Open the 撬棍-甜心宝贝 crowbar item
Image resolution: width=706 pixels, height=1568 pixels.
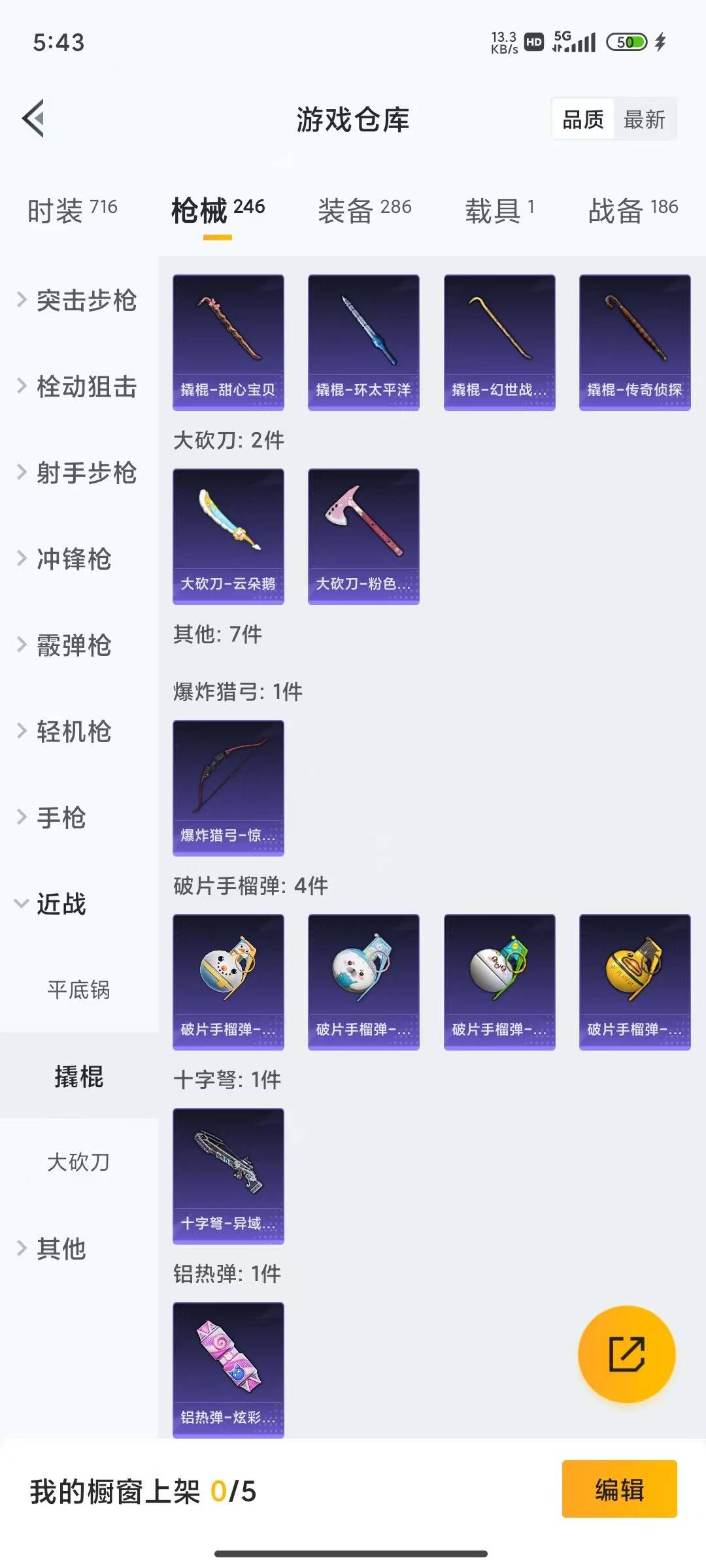coord(228,342)
